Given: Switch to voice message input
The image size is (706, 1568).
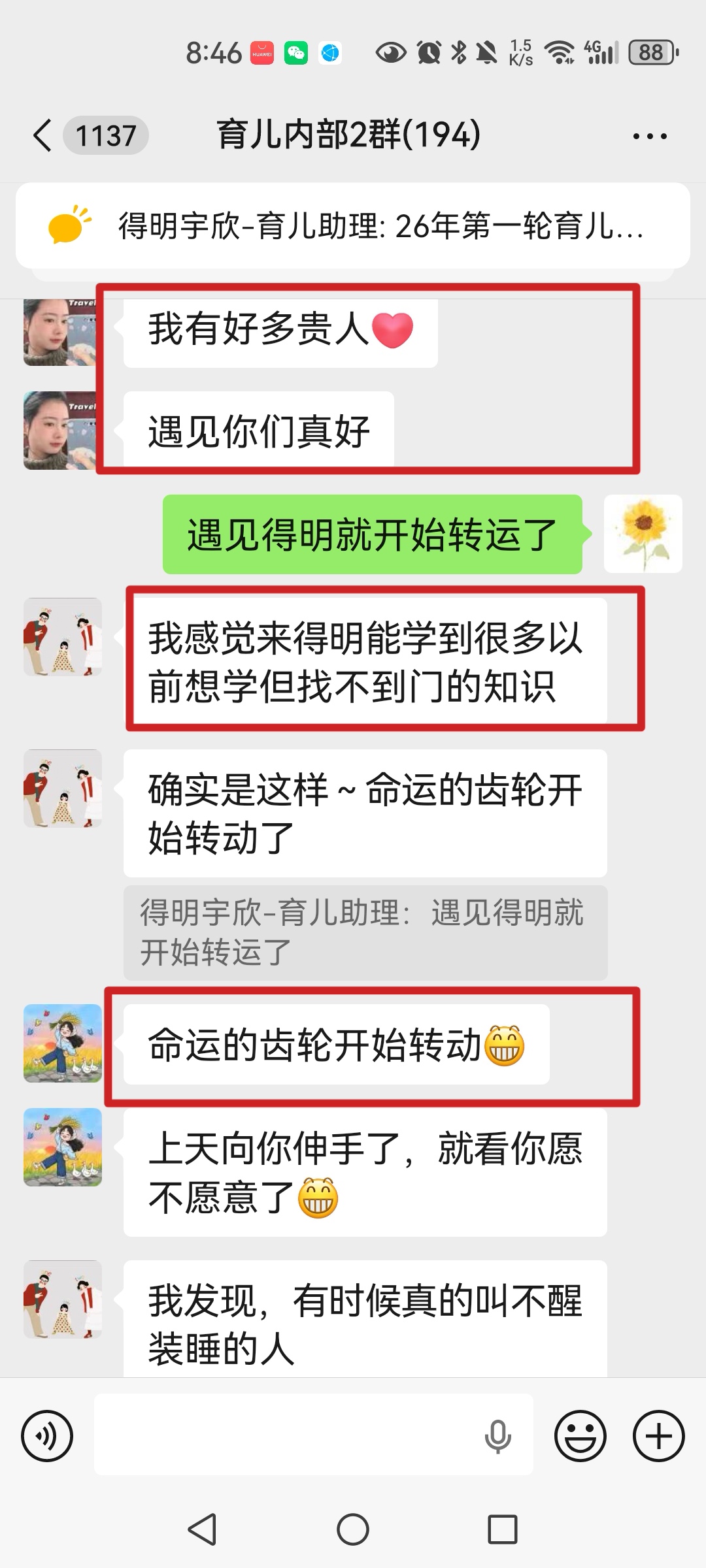Looking at the screenshot, I should tap(47, 1436).
